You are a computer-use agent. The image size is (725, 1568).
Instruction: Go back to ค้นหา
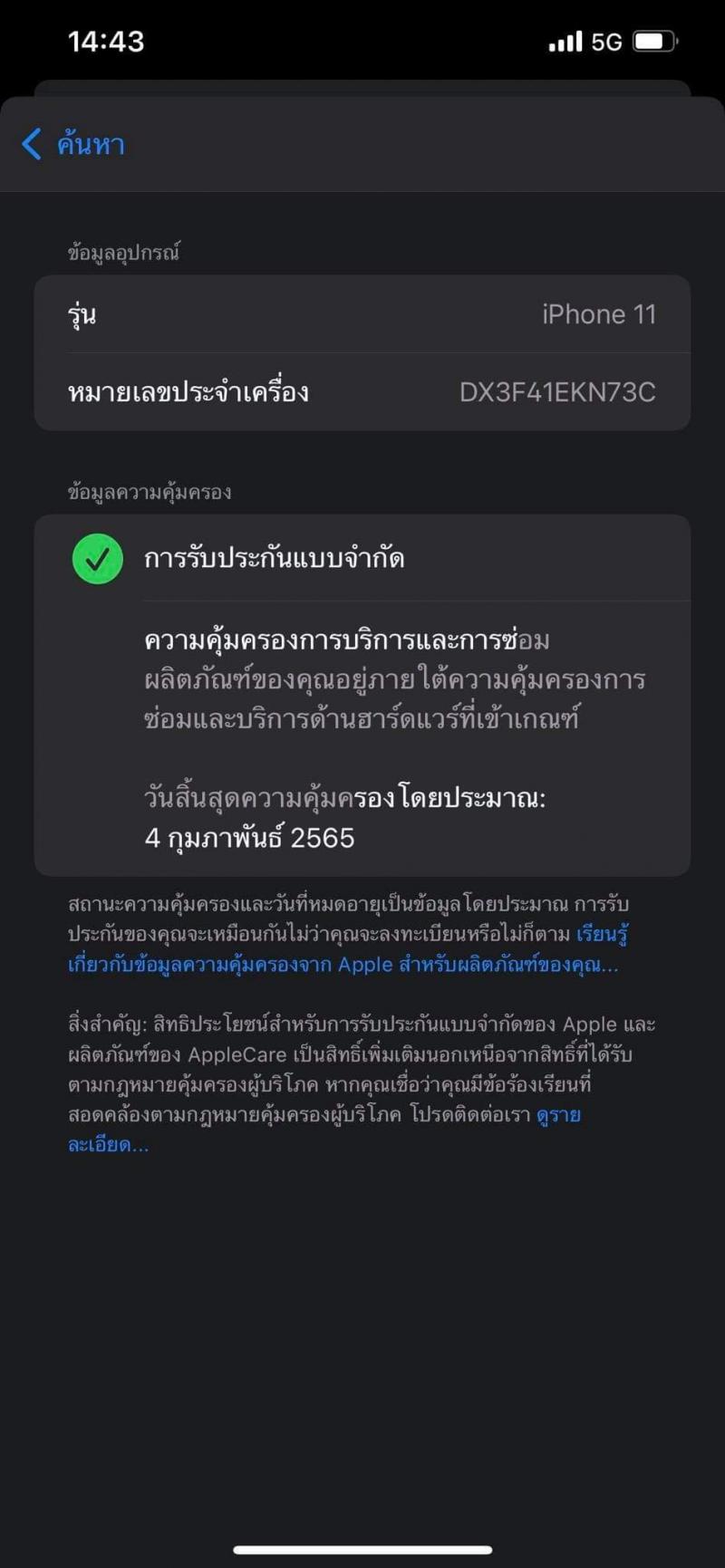(x=74, y=144)
